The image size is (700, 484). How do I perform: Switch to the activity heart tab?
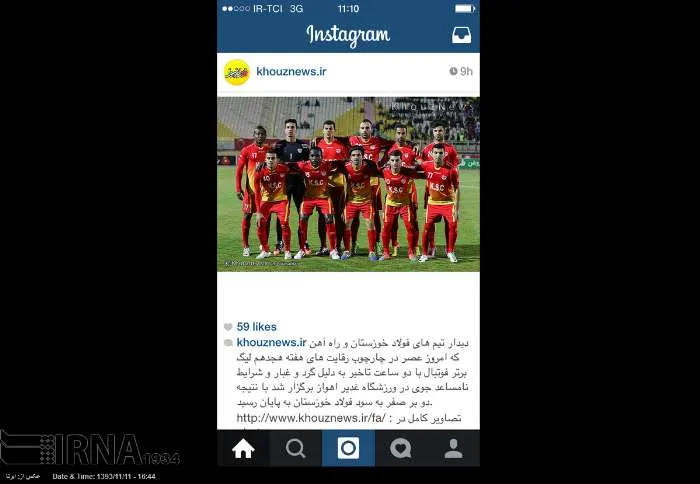point(401,448)
